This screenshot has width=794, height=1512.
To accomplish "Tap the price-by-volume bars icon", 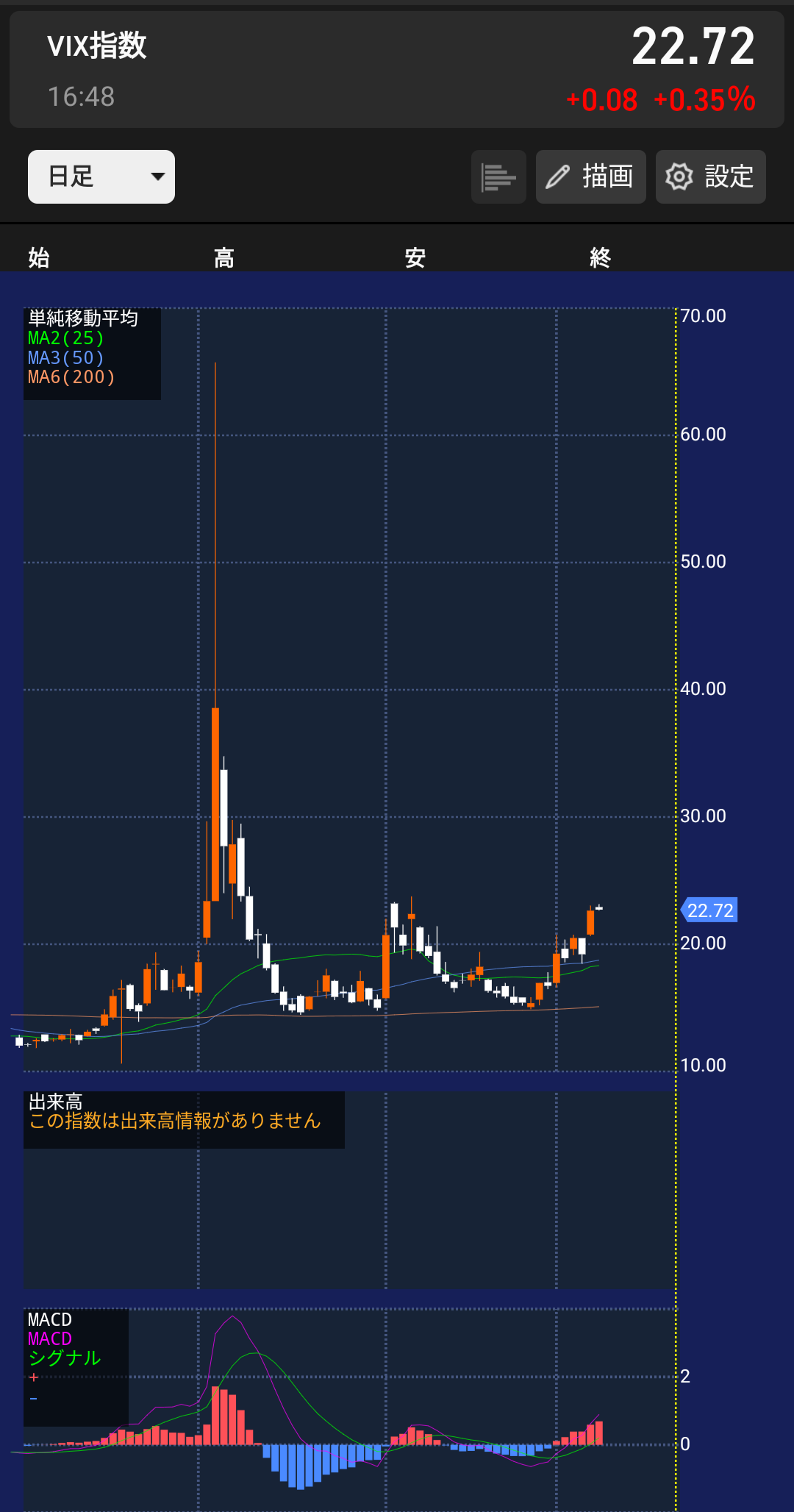I will point(498,176).
